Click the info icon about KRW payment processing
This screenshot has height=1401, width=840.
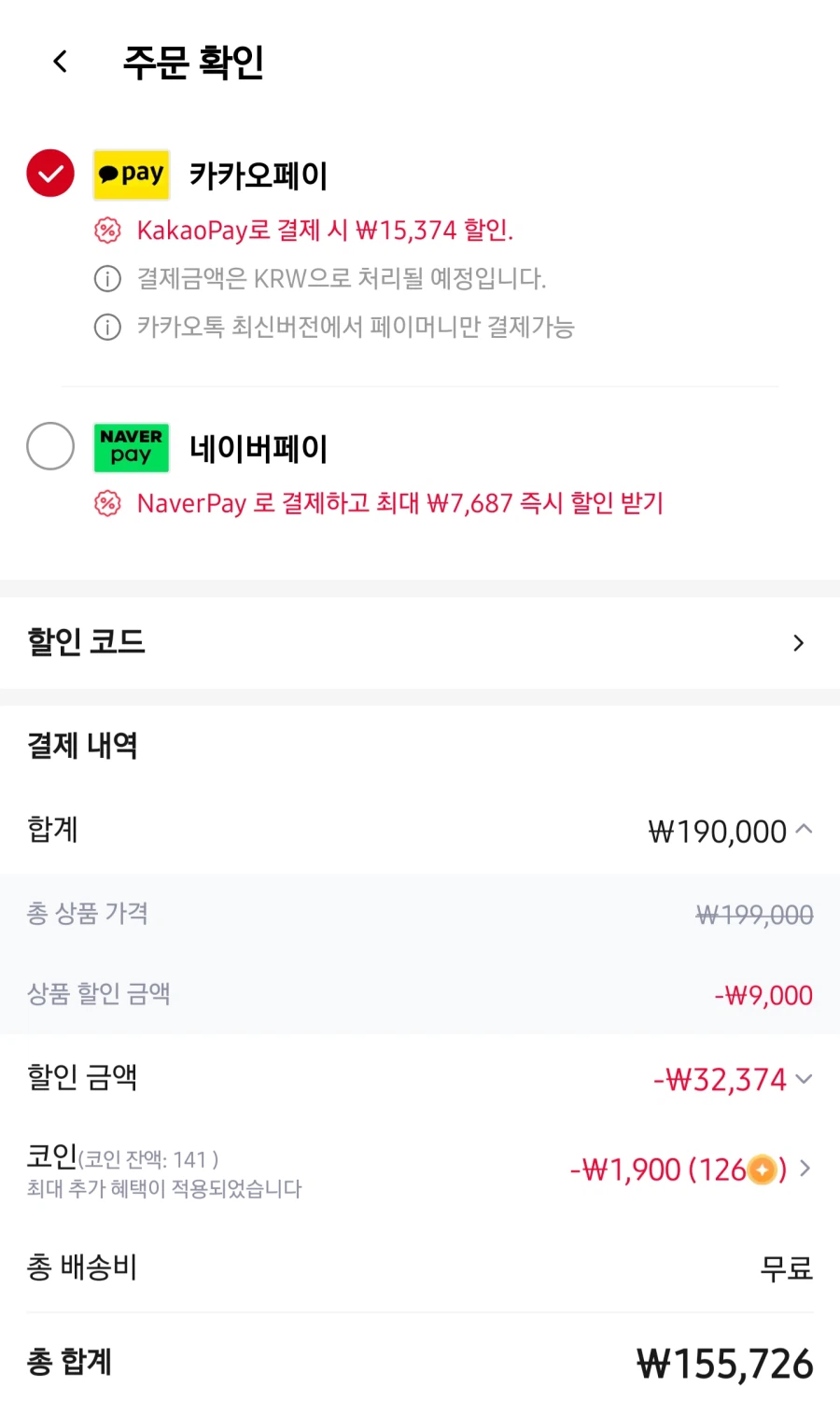click(x=106, y=279)
